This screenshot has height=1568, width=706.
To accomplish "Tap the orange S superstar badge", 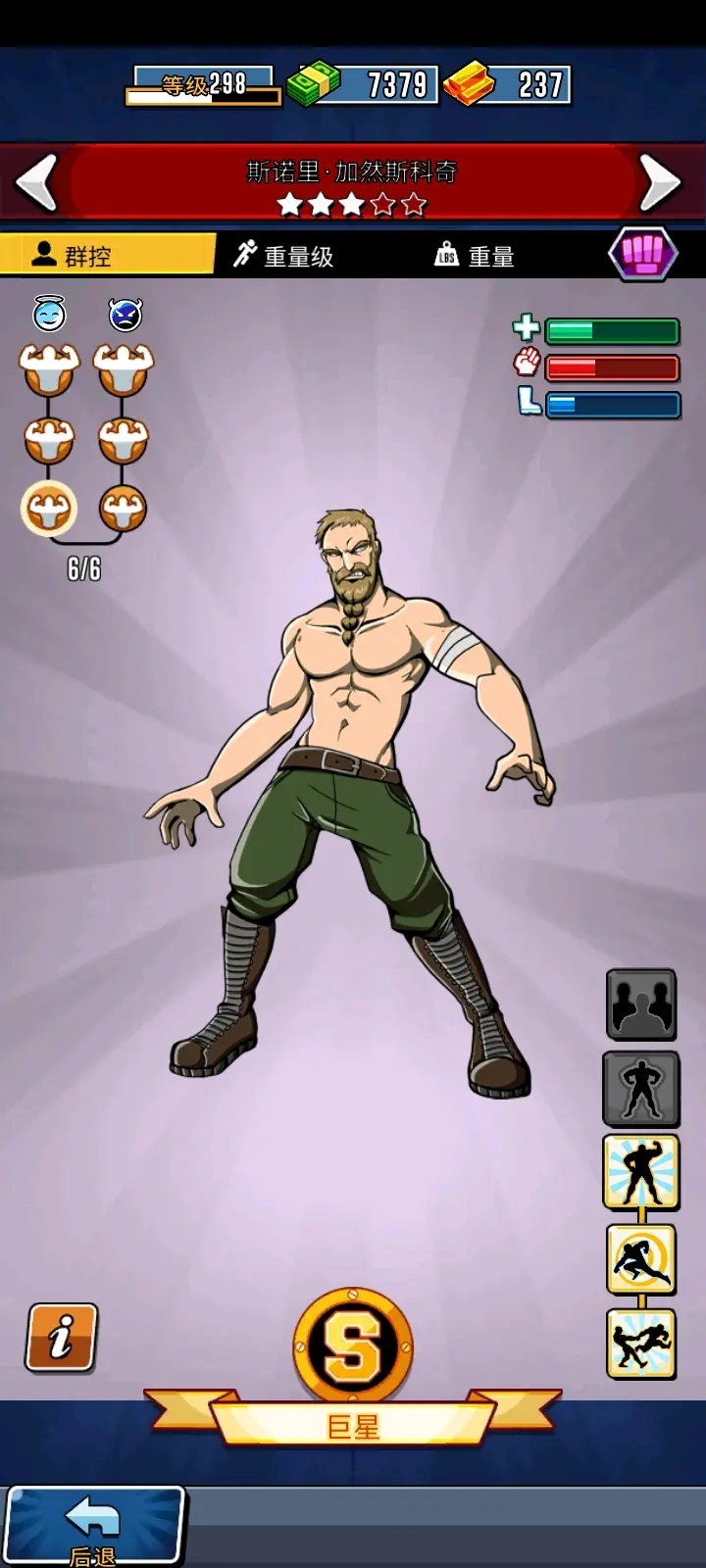I will tap(353, 1348).
